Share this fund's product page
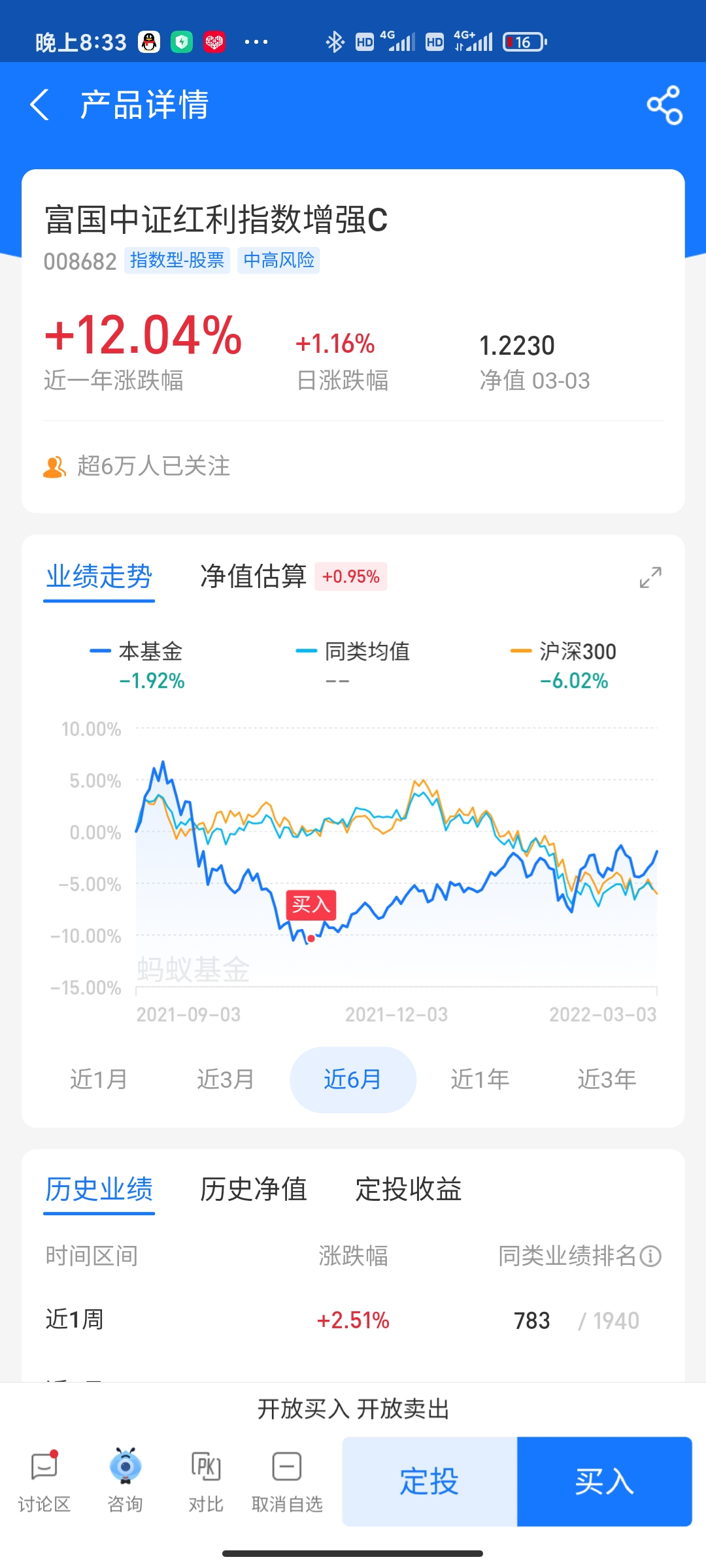 click(x=664, y=105)
